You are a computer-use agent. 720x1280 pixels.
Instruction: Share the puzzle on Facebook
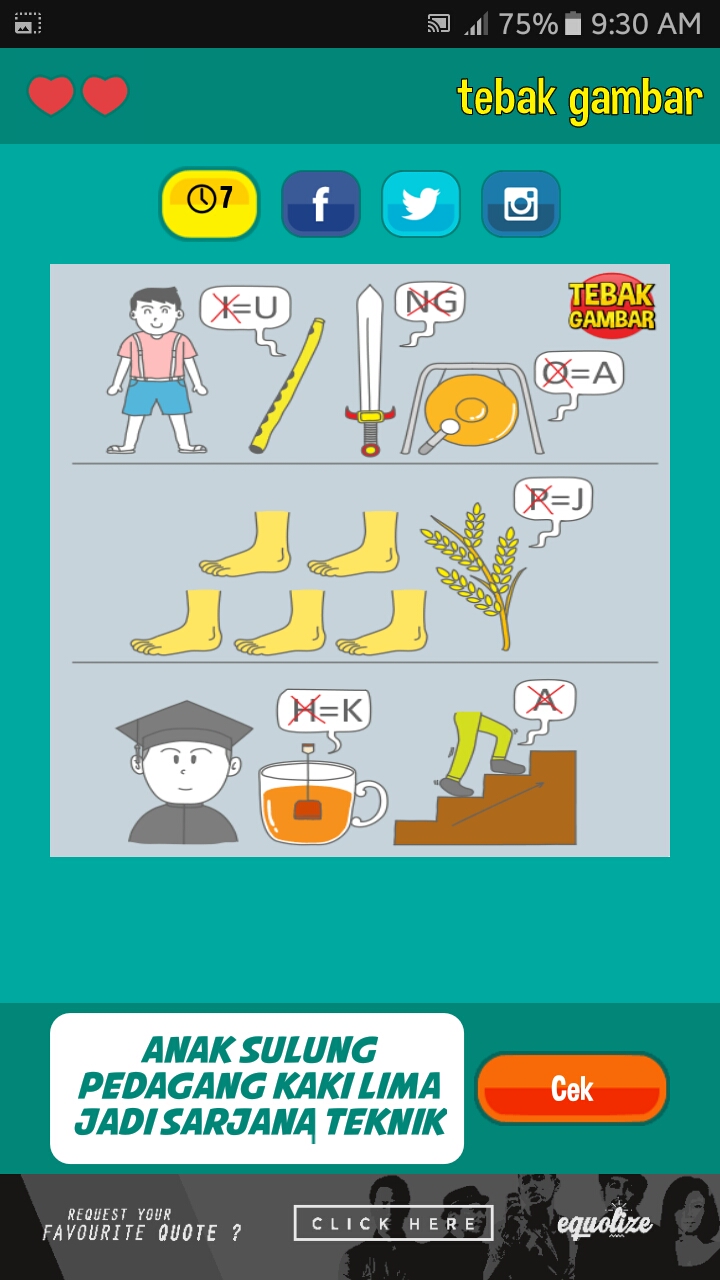(321, 204)
